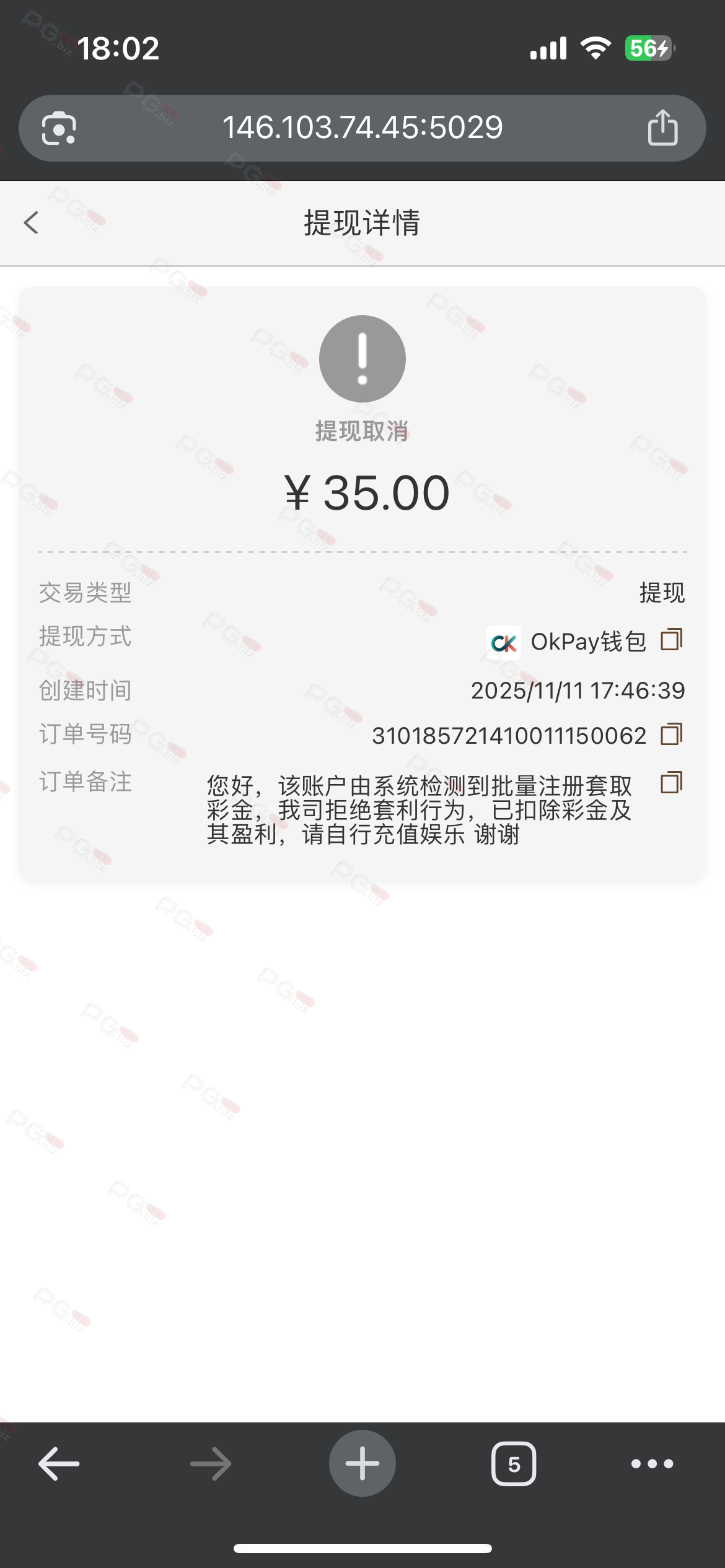Tap the address bar showing 146.103.74.45:5029

362,128
